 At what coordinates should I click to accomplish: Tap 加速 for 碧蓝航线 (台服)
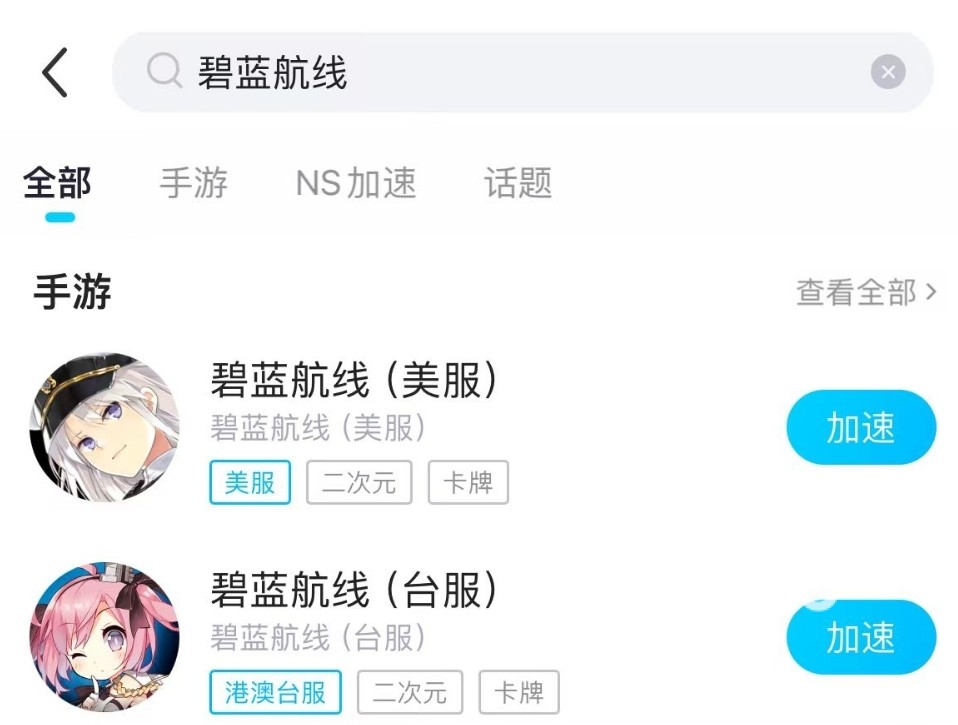click(860, 637)
